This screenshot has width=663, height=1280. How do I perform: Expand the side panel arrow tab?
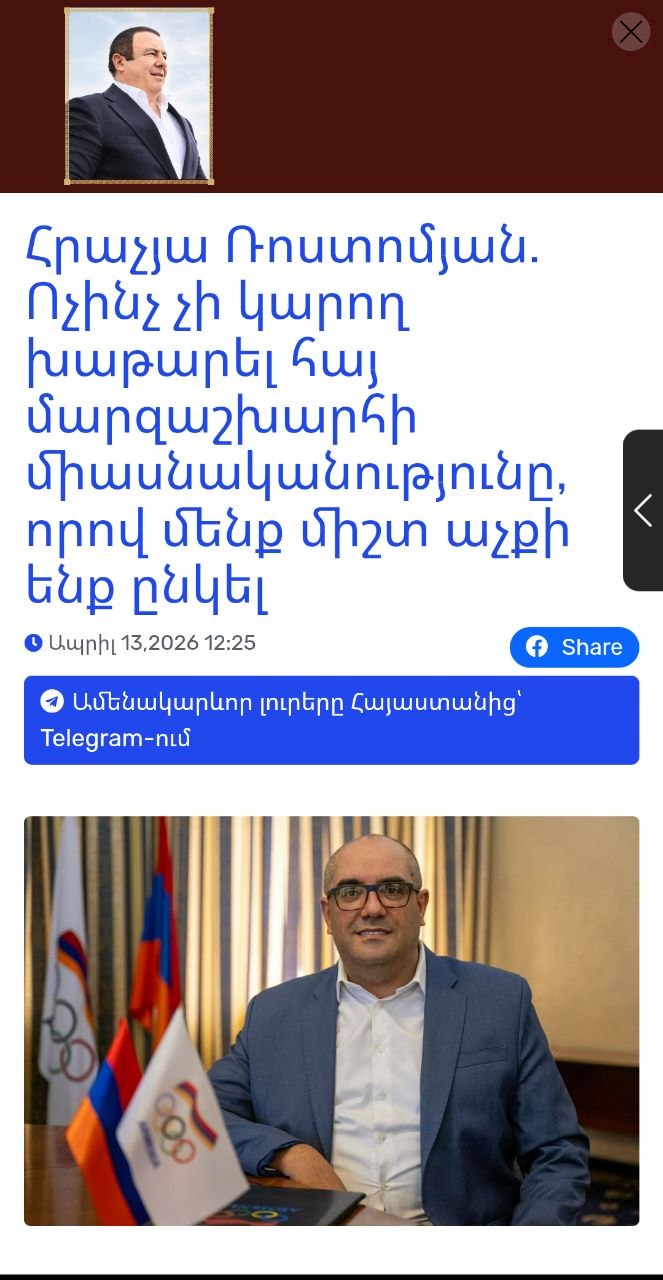pos(643,510)
